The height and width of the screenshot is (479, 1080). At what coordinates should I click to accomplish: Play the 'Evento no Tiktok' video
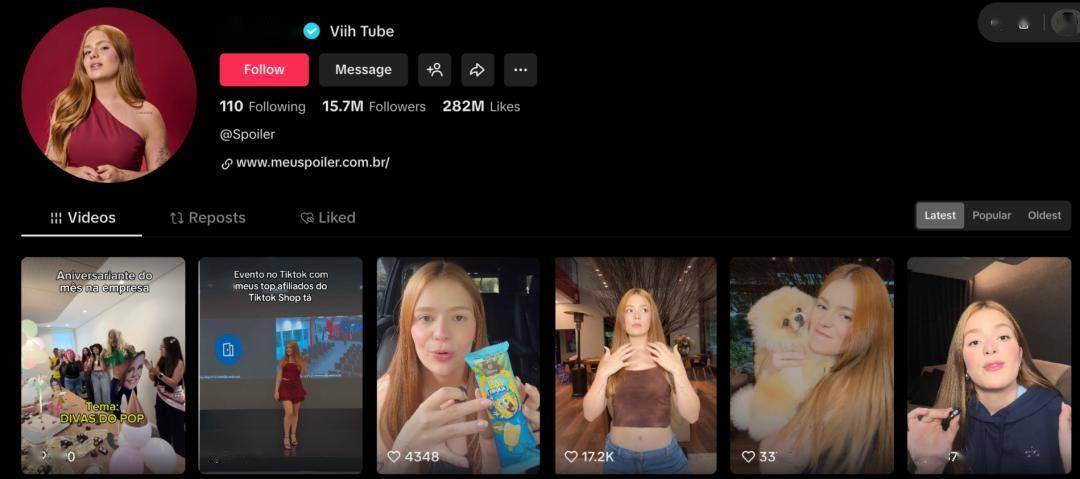tap(280, 365)
